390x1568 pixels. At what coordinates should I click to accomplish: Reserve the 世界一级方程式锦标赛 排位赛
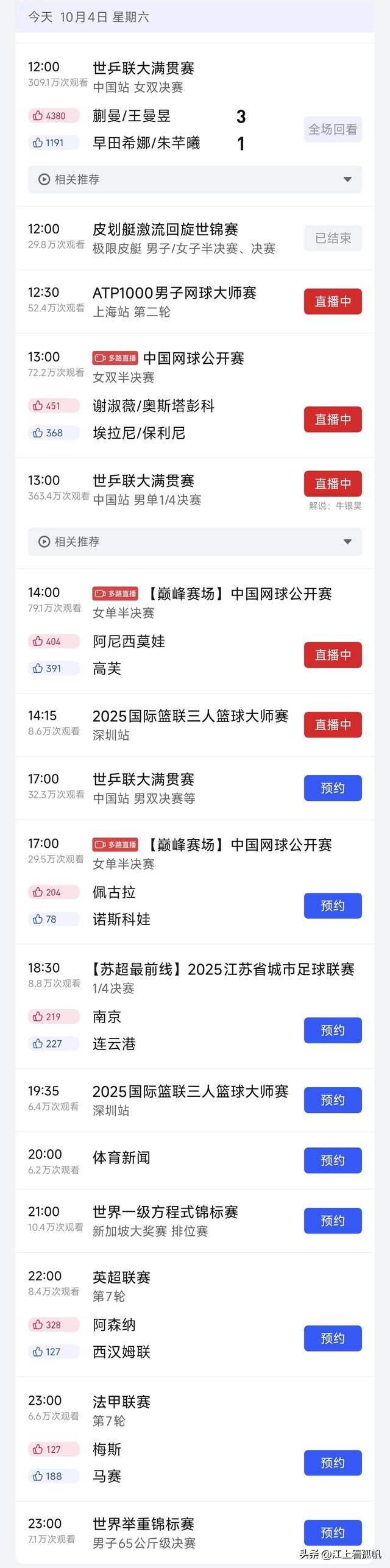click(x=333, y=1221)
